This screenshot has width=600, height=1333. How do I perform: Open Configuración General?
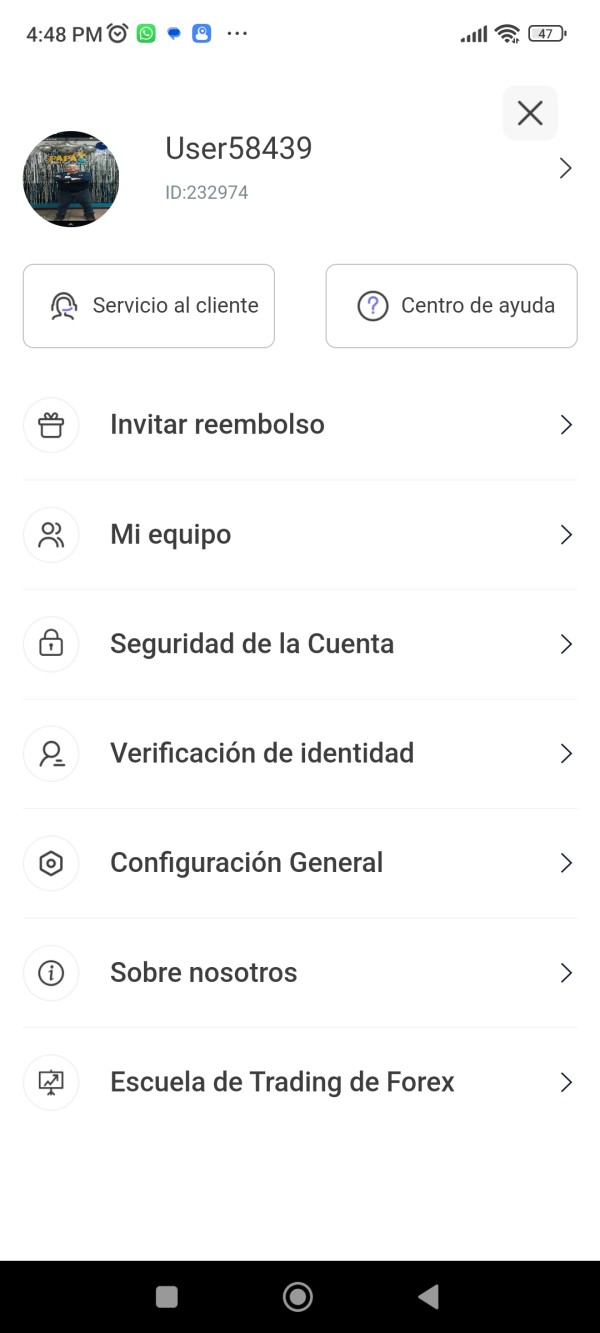point(300,863)
